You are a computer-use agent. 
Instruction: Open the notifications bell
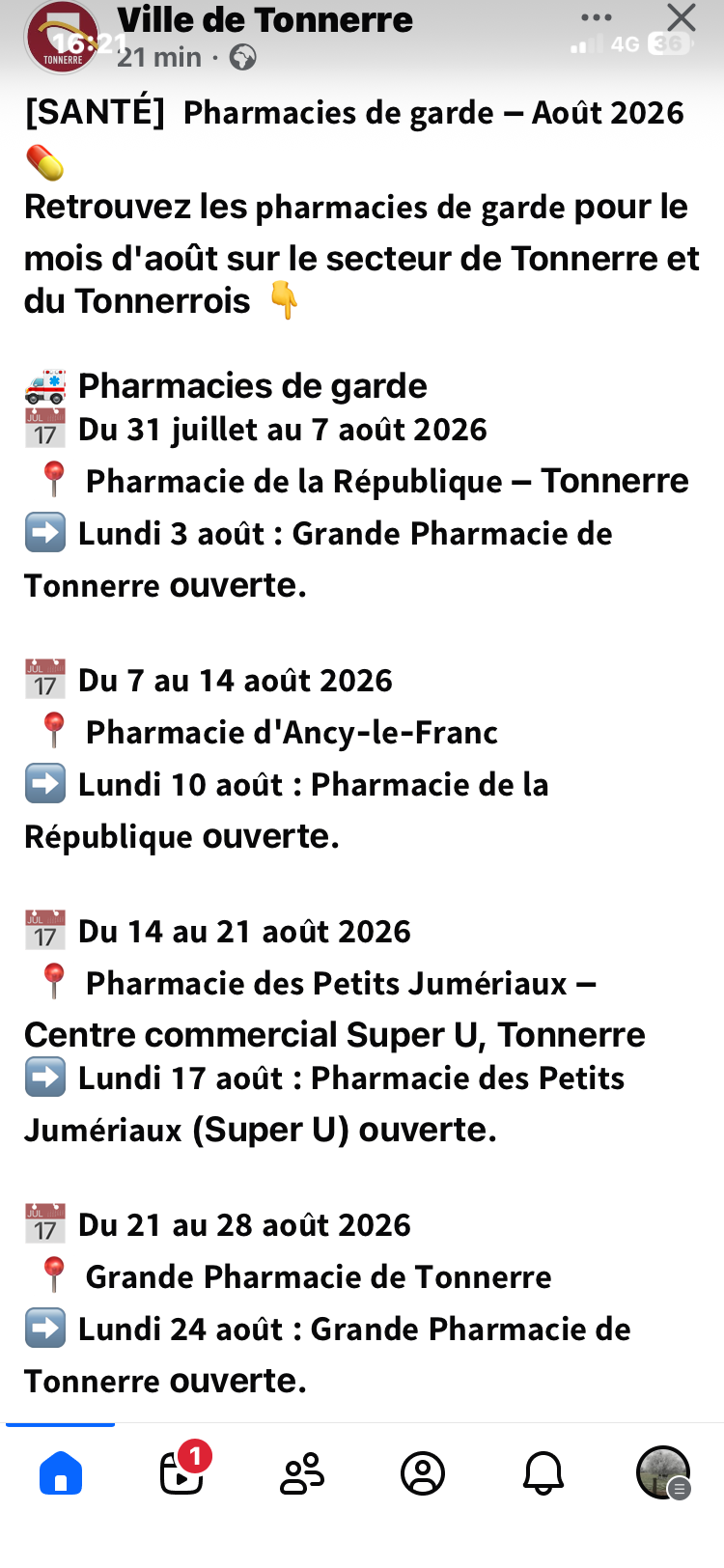click(543, 1473)
